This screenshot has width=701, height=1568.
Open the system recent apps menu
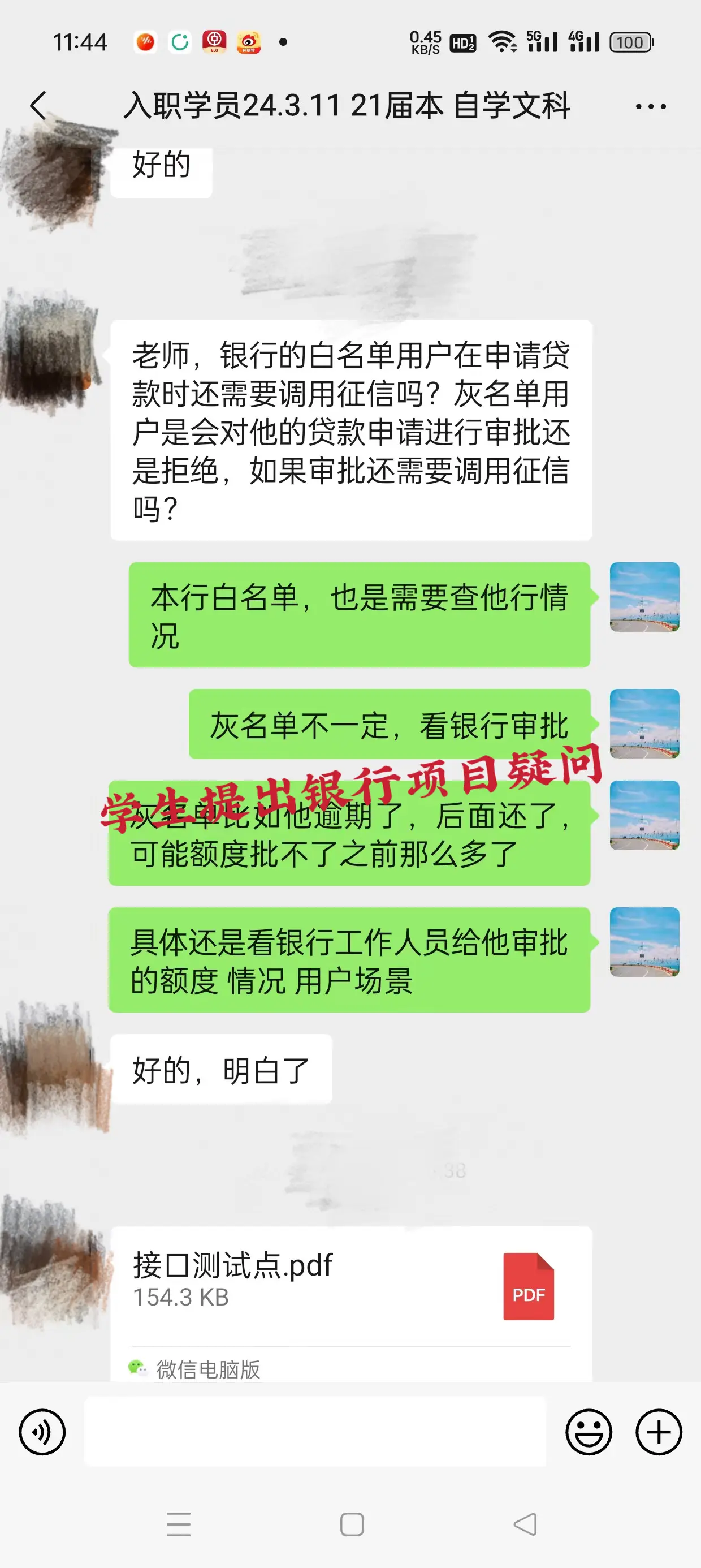pos(179,1524)
